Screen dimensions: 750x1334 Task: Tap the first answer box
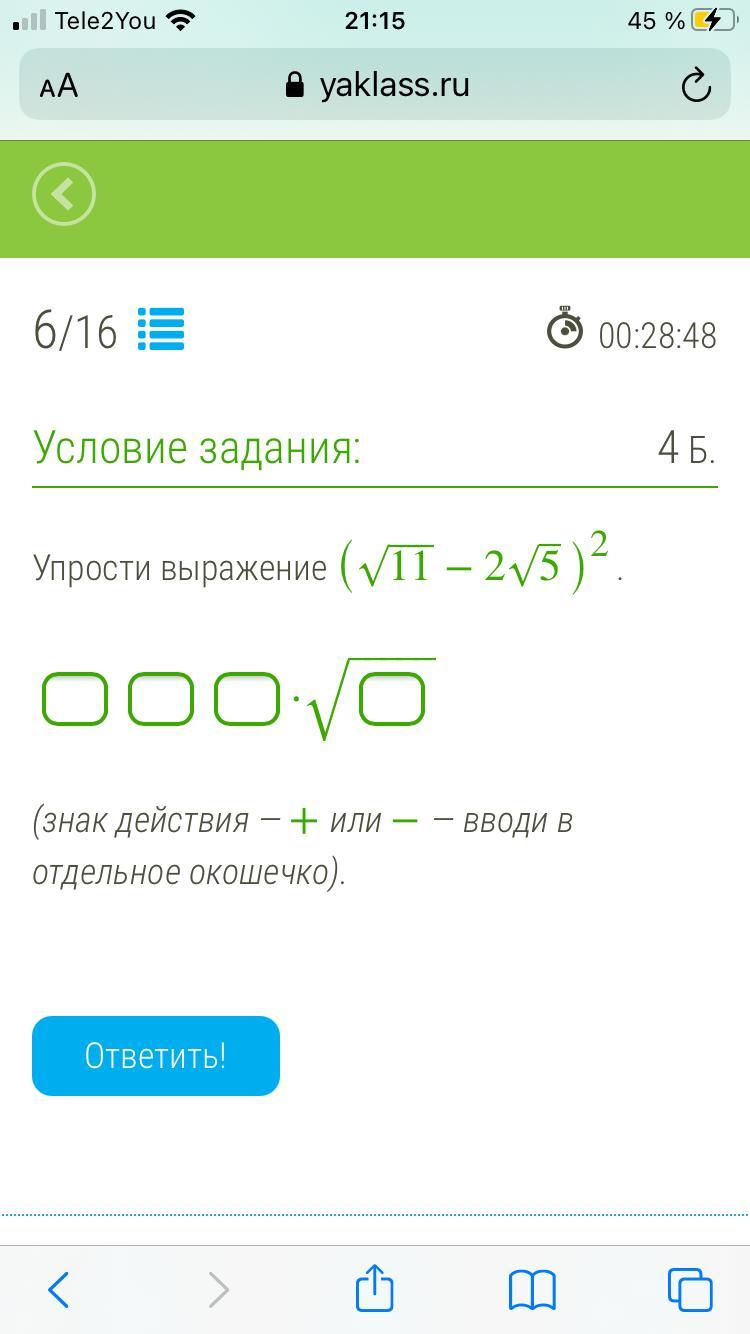tap(75, 698)
